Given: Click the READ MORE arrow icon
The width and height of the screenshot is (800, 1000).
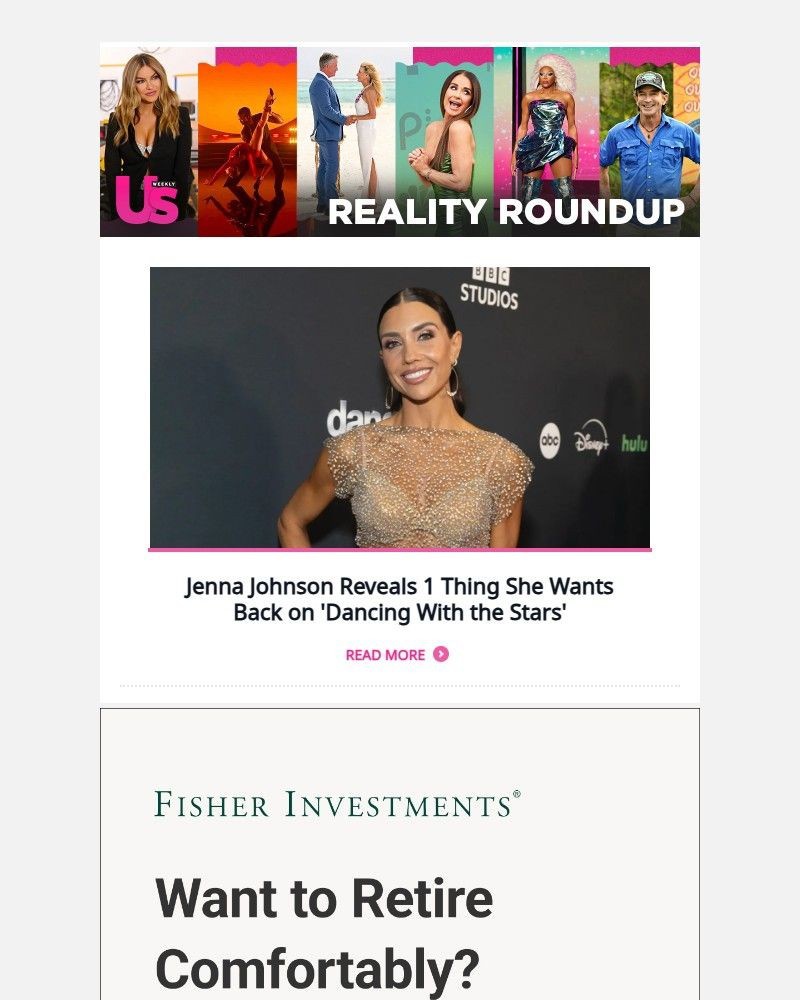Looking at the screenshot, I should (x=441, y=654).
